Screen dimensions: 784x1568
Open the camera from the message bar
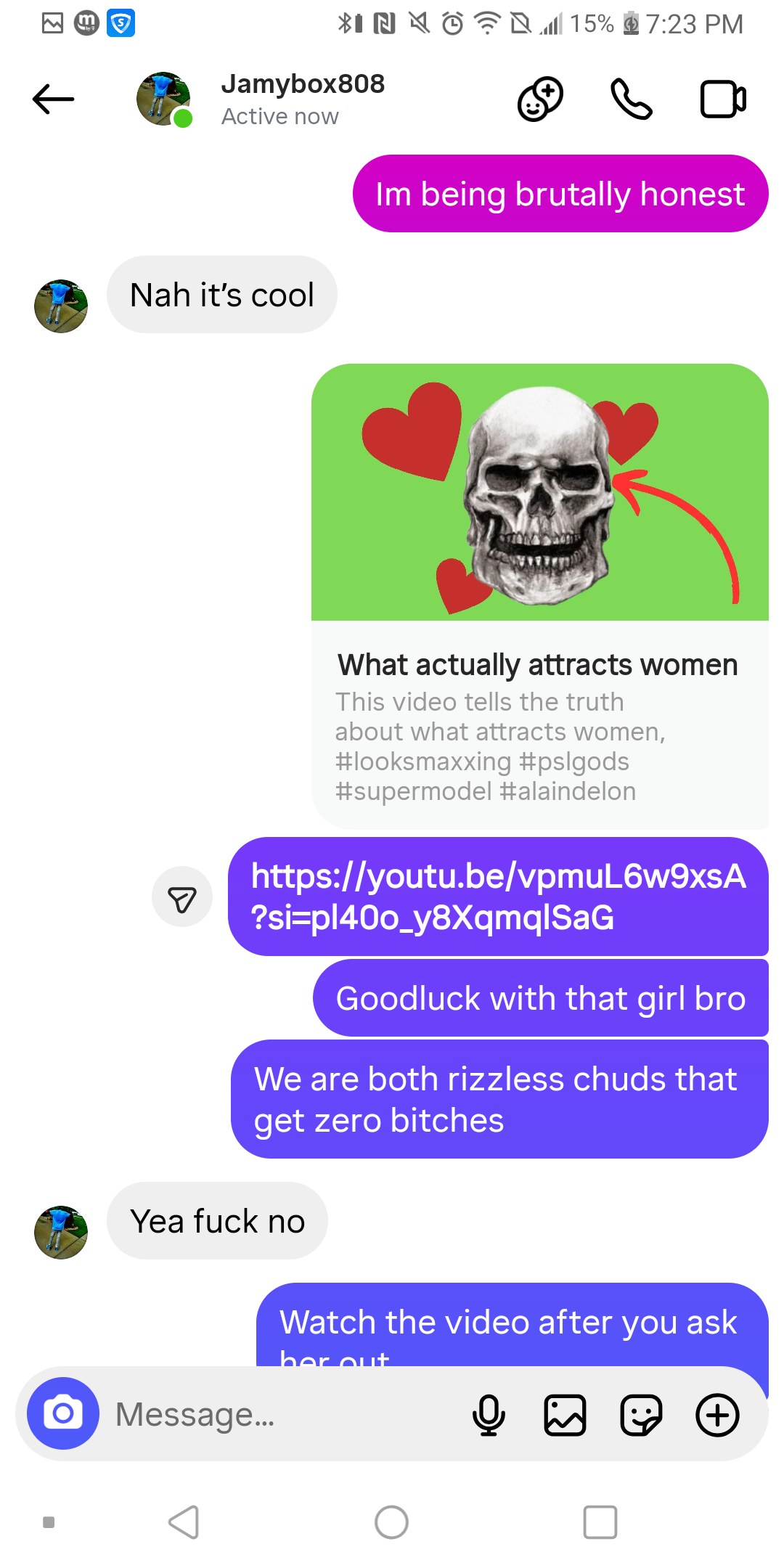[63, 1413]
